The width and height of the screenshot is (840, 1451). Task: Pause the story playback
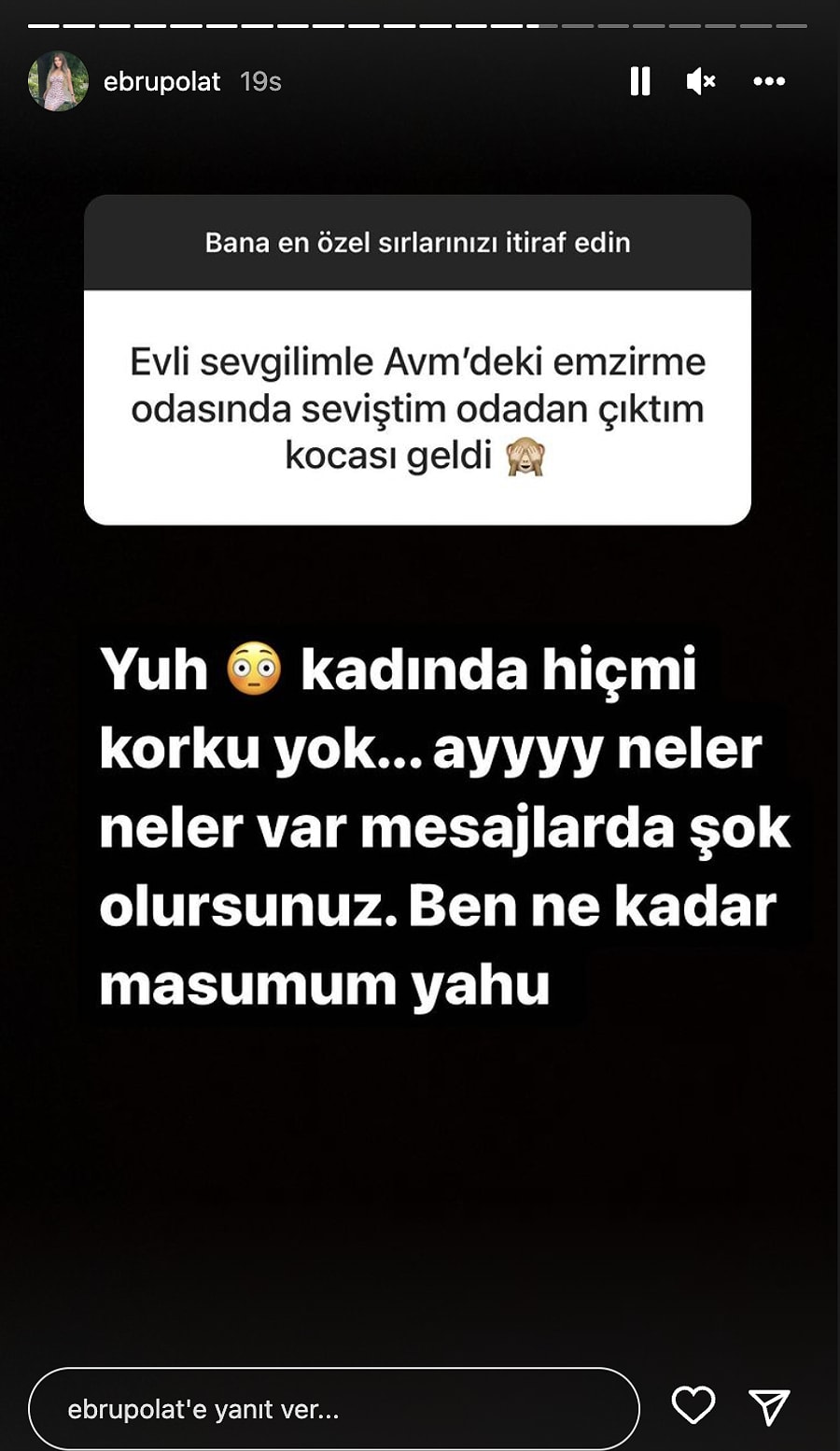point(640,81)
